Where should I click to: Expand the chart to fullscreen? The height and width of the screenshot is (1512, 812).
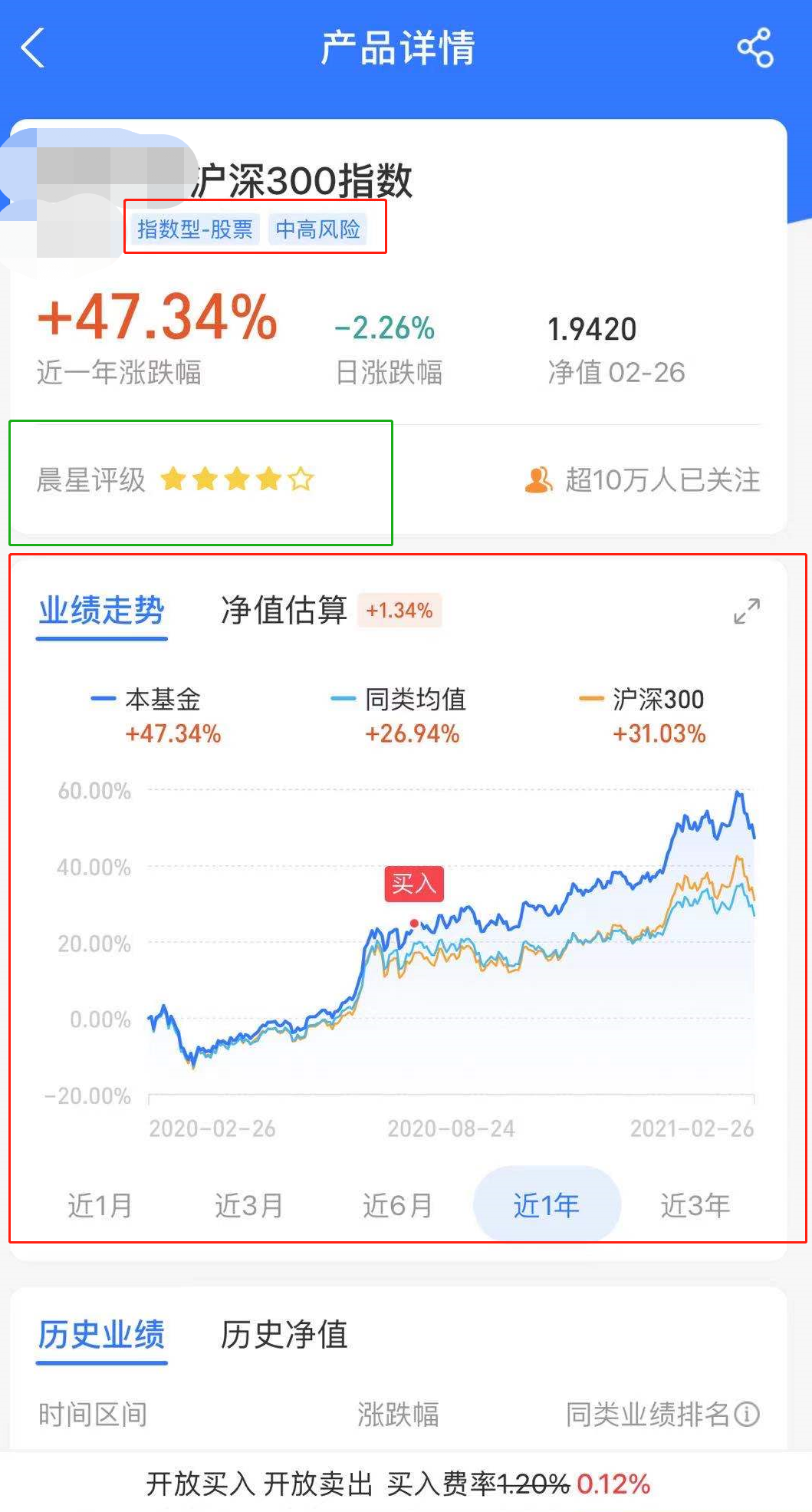pyautogui.click(x=747, y=611)
